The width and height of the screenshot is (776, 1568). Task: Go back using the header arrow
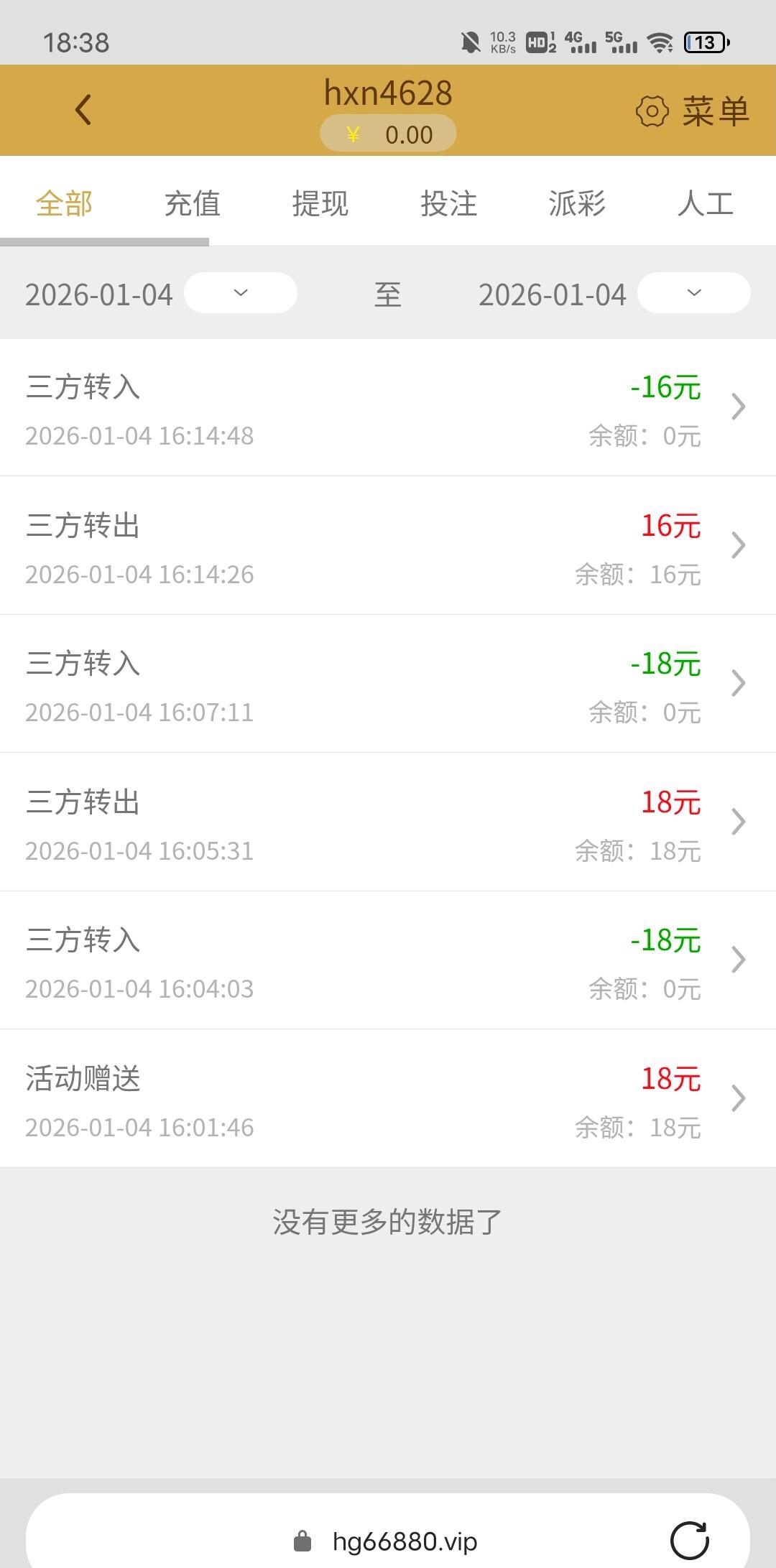click(83, 110)
